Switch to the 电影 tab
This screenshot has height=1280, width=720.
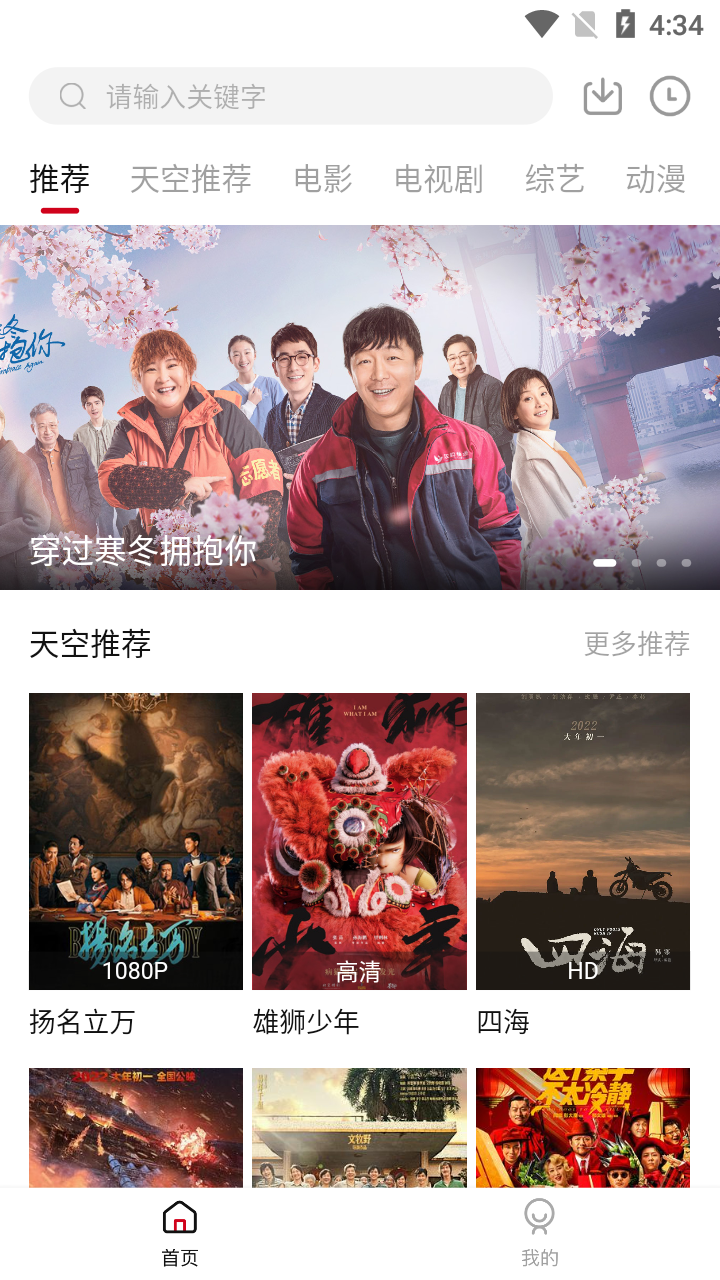(x=323, y=180)
